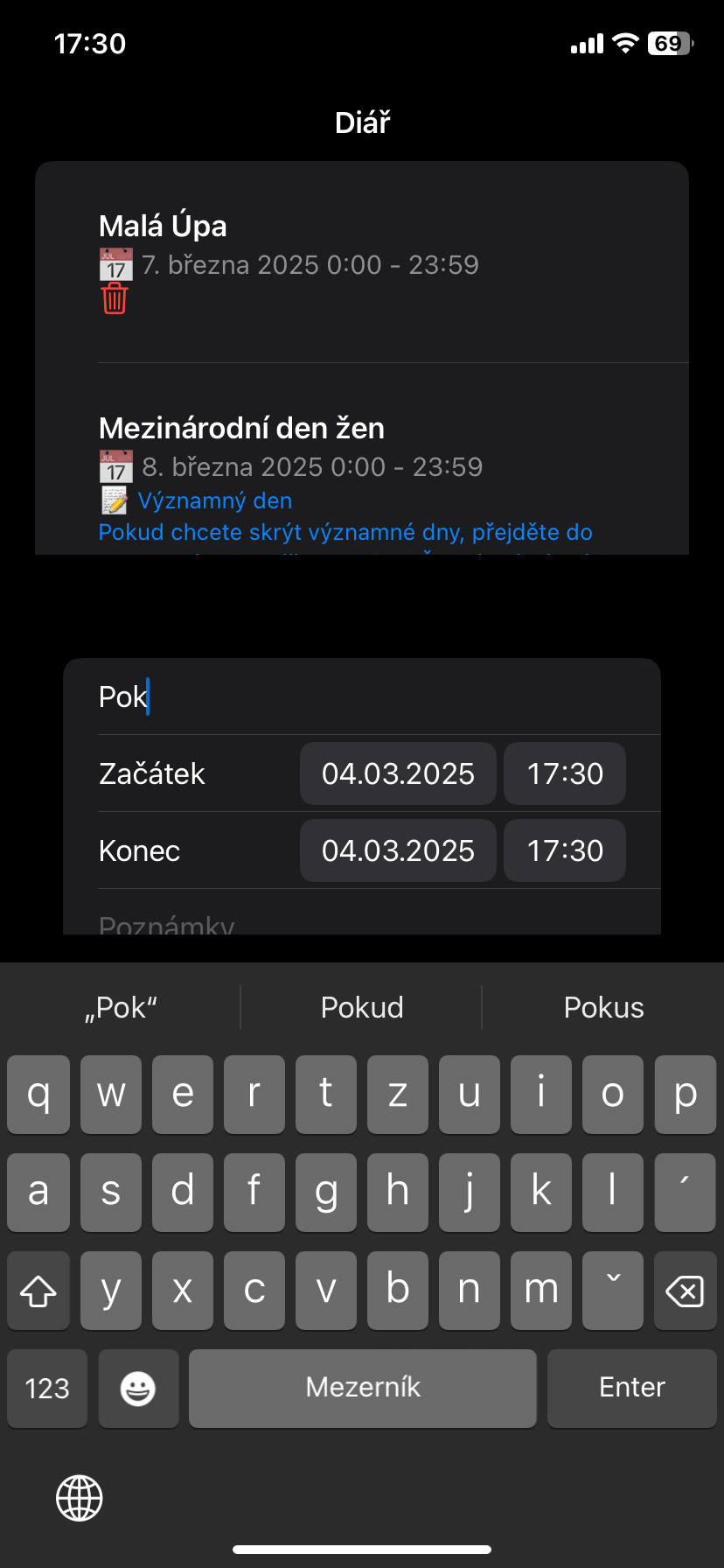The image size is (724, 1568).
Task: Tap the memo icon before Významný den
Action: click(115, 500)
